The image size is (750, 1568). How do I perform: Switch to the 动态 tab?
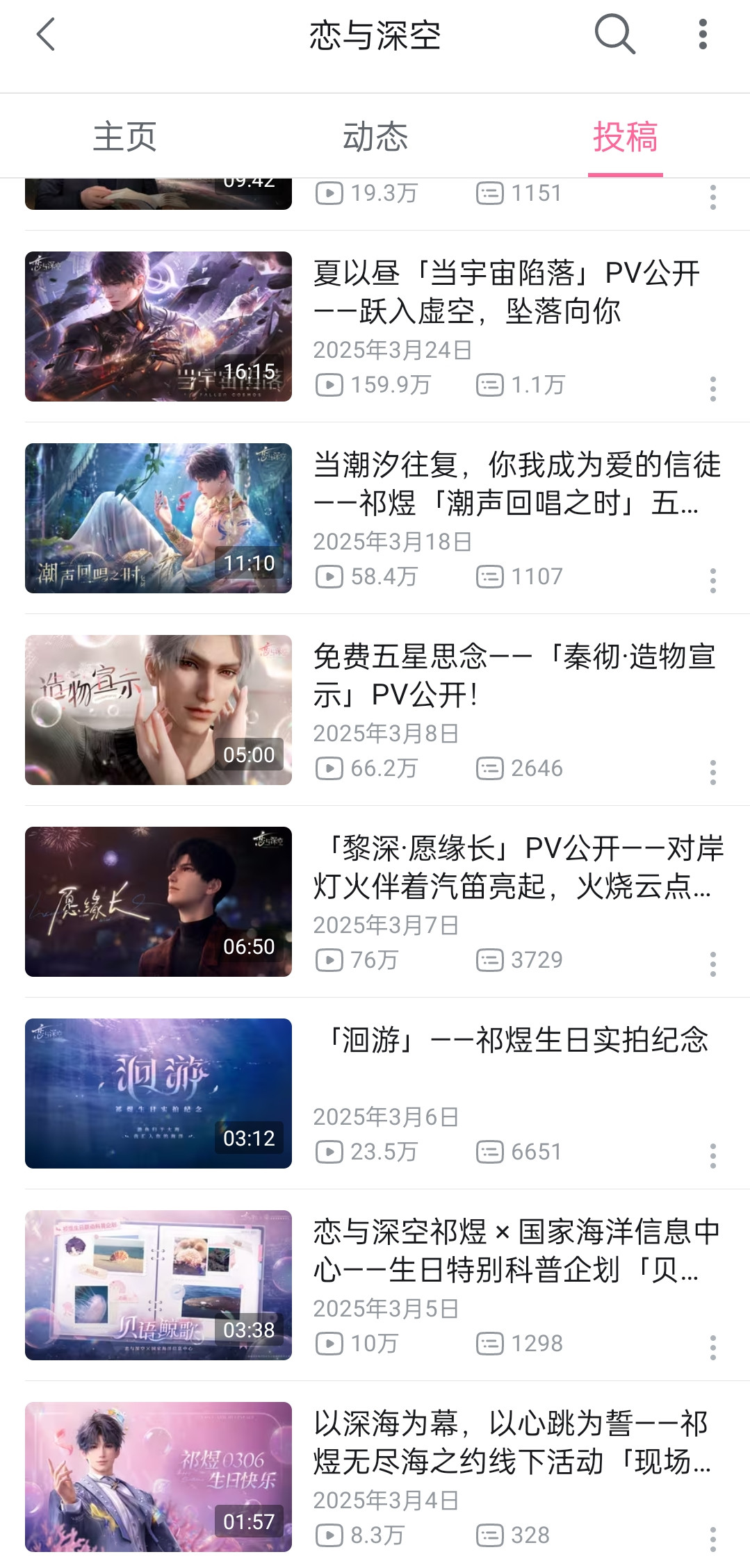pos(375,136)
